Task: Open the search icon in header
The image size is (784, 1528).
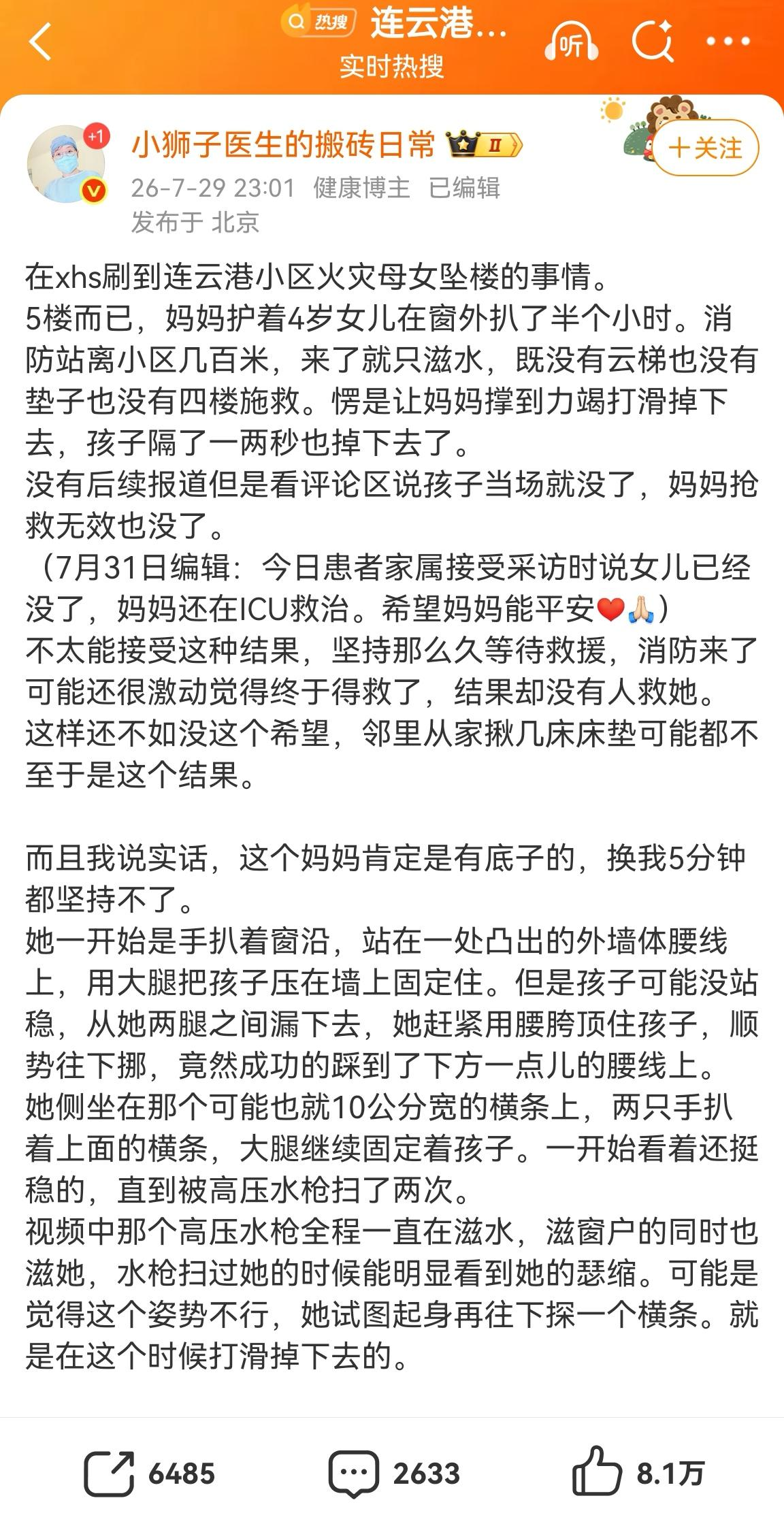Action: point(653,41)
